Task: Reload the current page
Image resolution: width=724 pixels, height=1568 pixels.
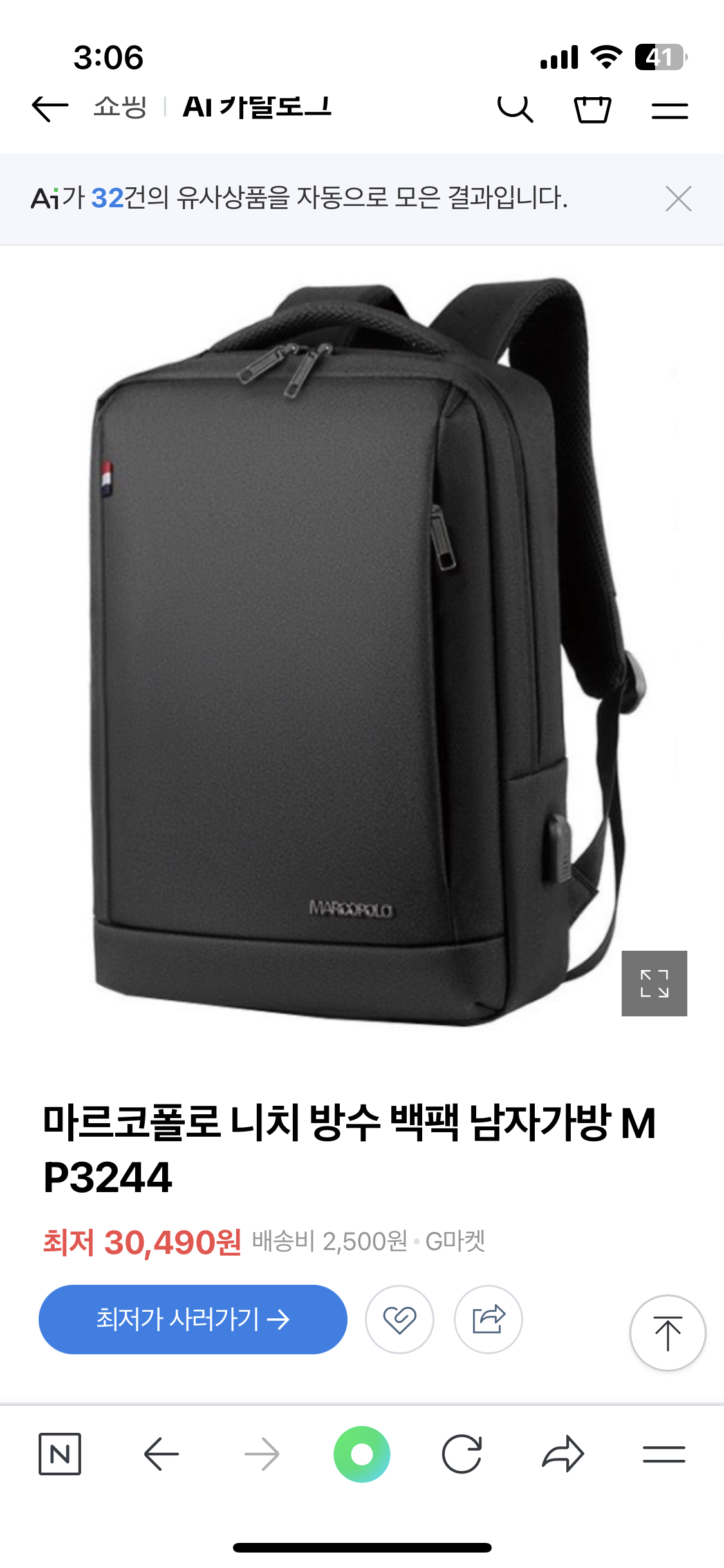Action: (462, 1454)
